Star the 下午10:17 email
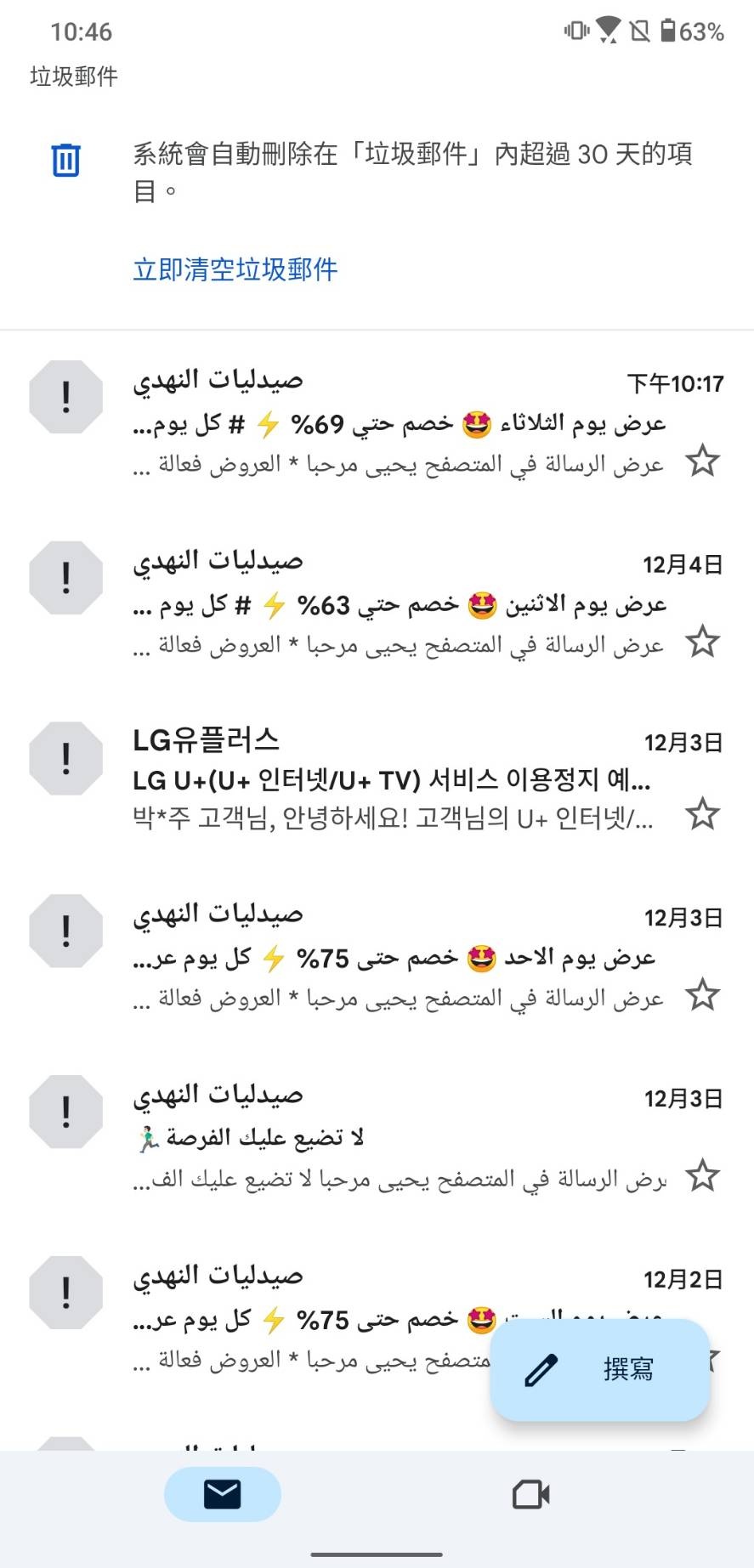 703,461
